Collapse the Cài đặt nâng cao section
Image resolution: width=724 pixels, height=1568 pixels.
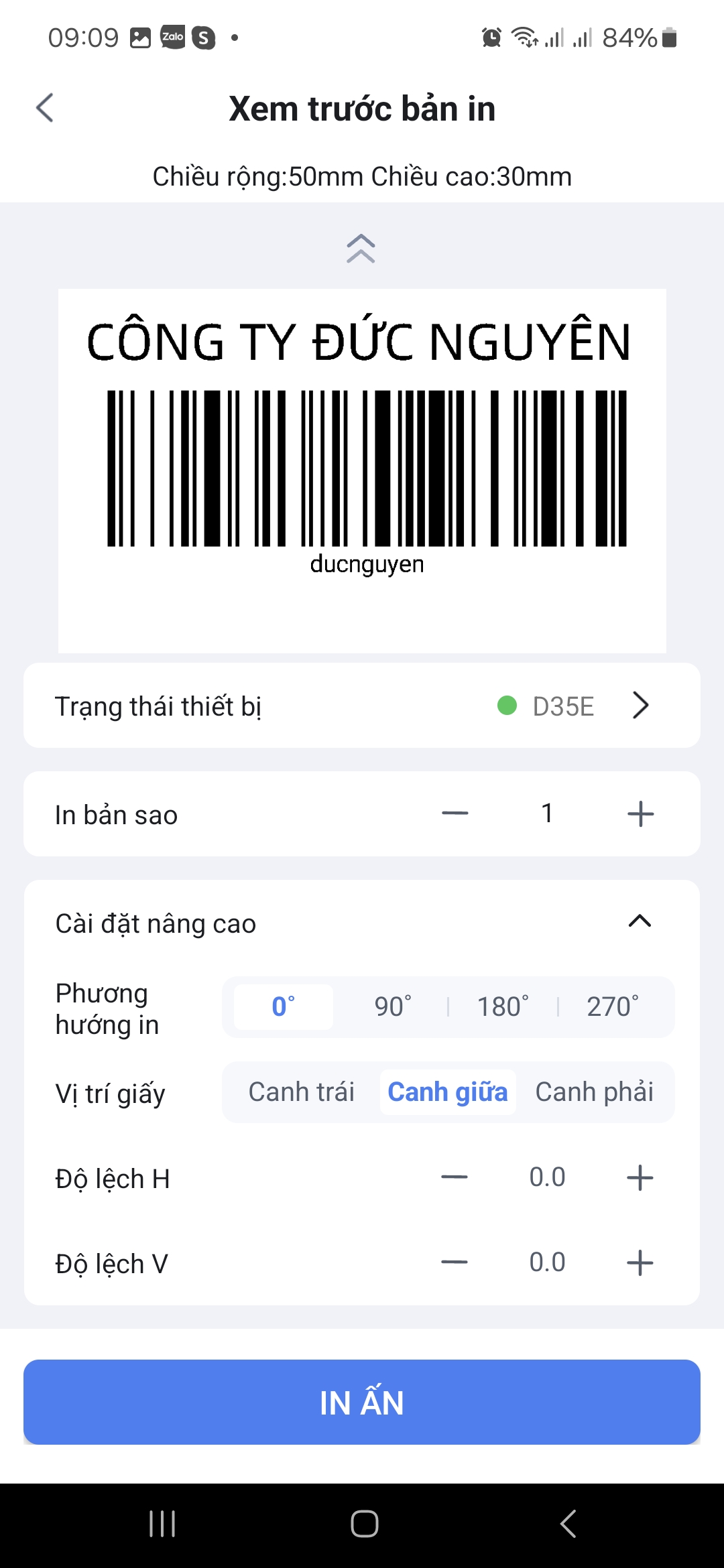click(x=640, y=922)
